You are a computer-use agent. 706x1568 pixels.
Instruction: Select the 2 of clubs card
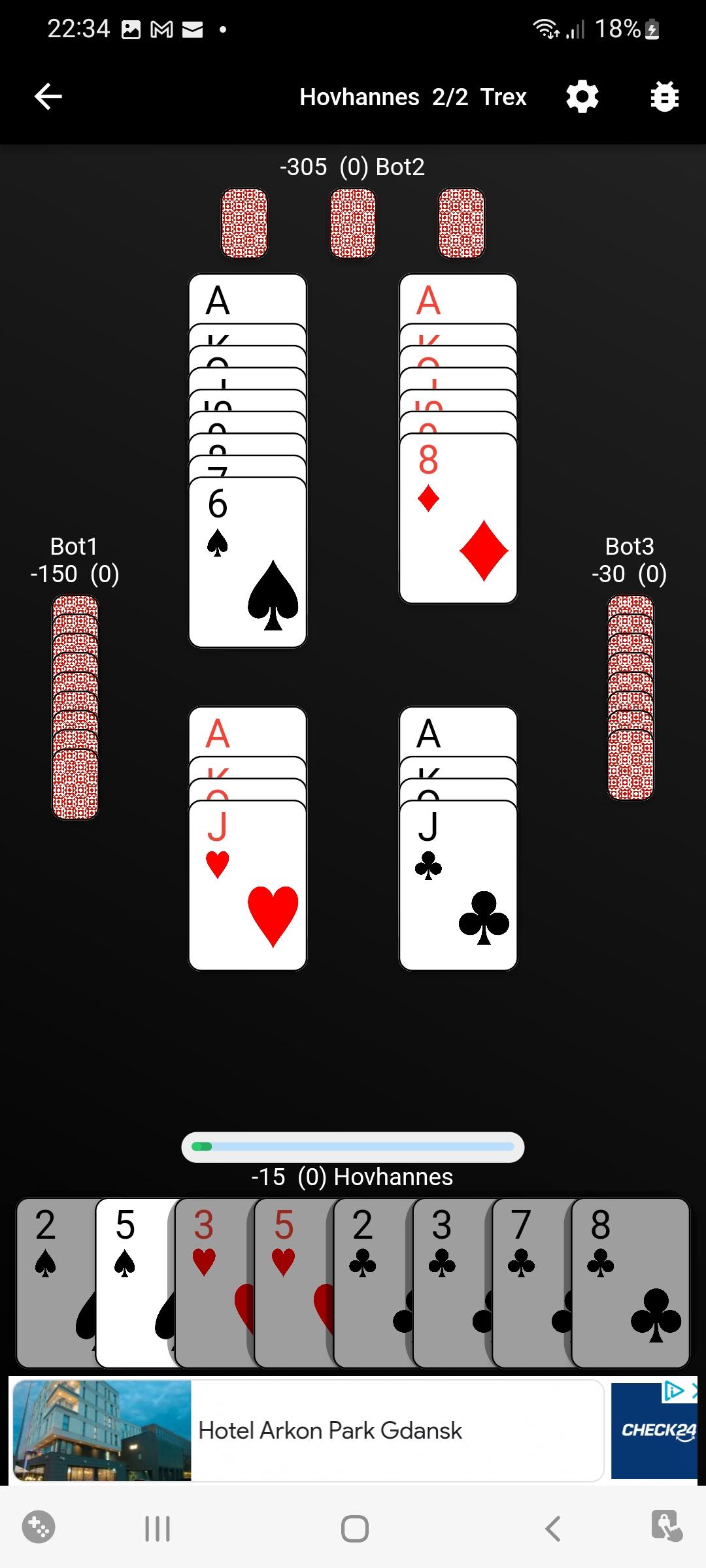pos(373,1282)
